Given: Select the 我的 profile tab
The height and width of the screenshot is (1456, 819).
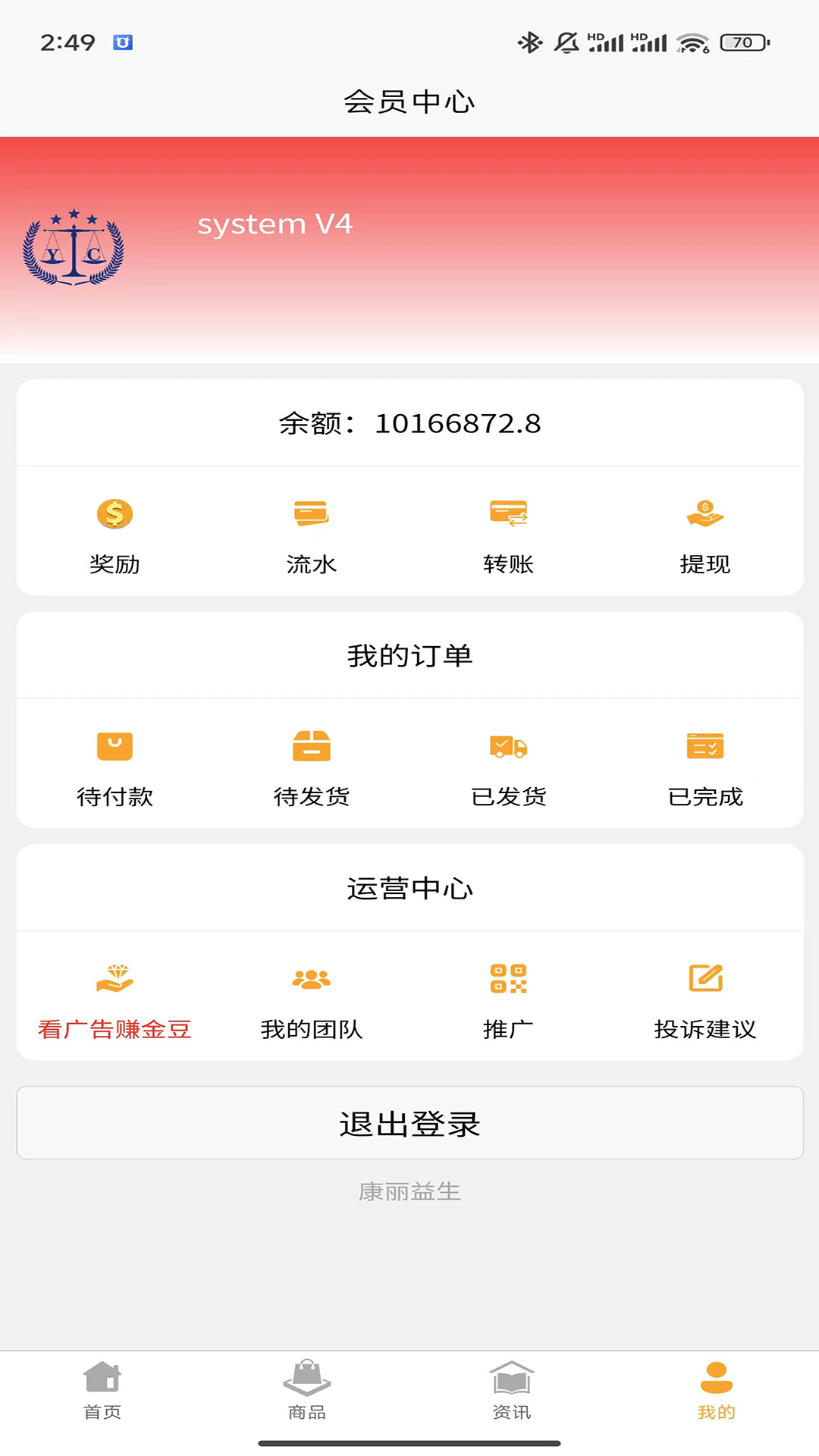Looking at the screenshot, I should [x=716, y=1391].
